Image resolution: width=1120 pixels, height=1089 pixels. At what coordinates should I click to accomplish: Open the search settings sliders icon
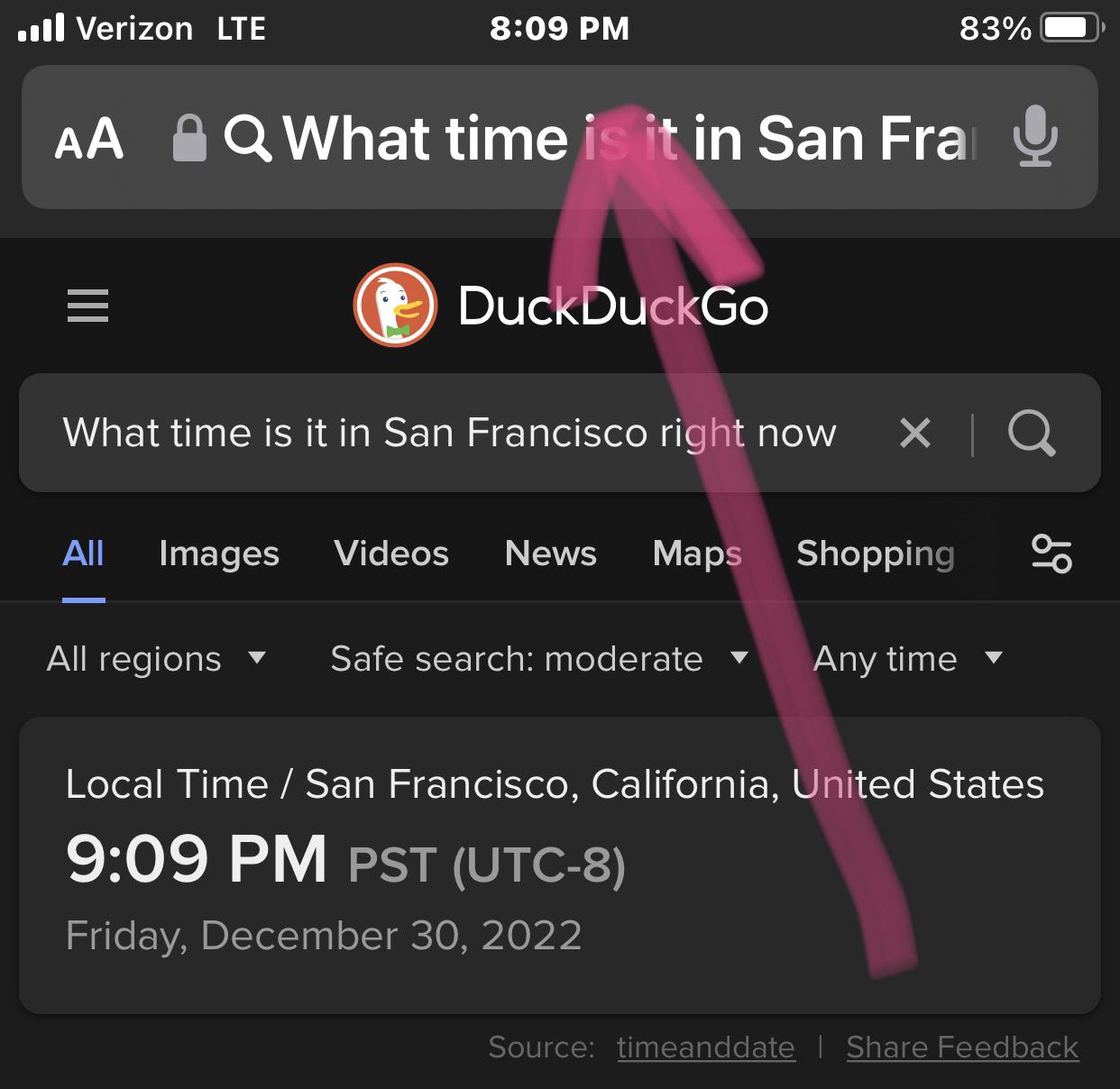(1051, 554)
